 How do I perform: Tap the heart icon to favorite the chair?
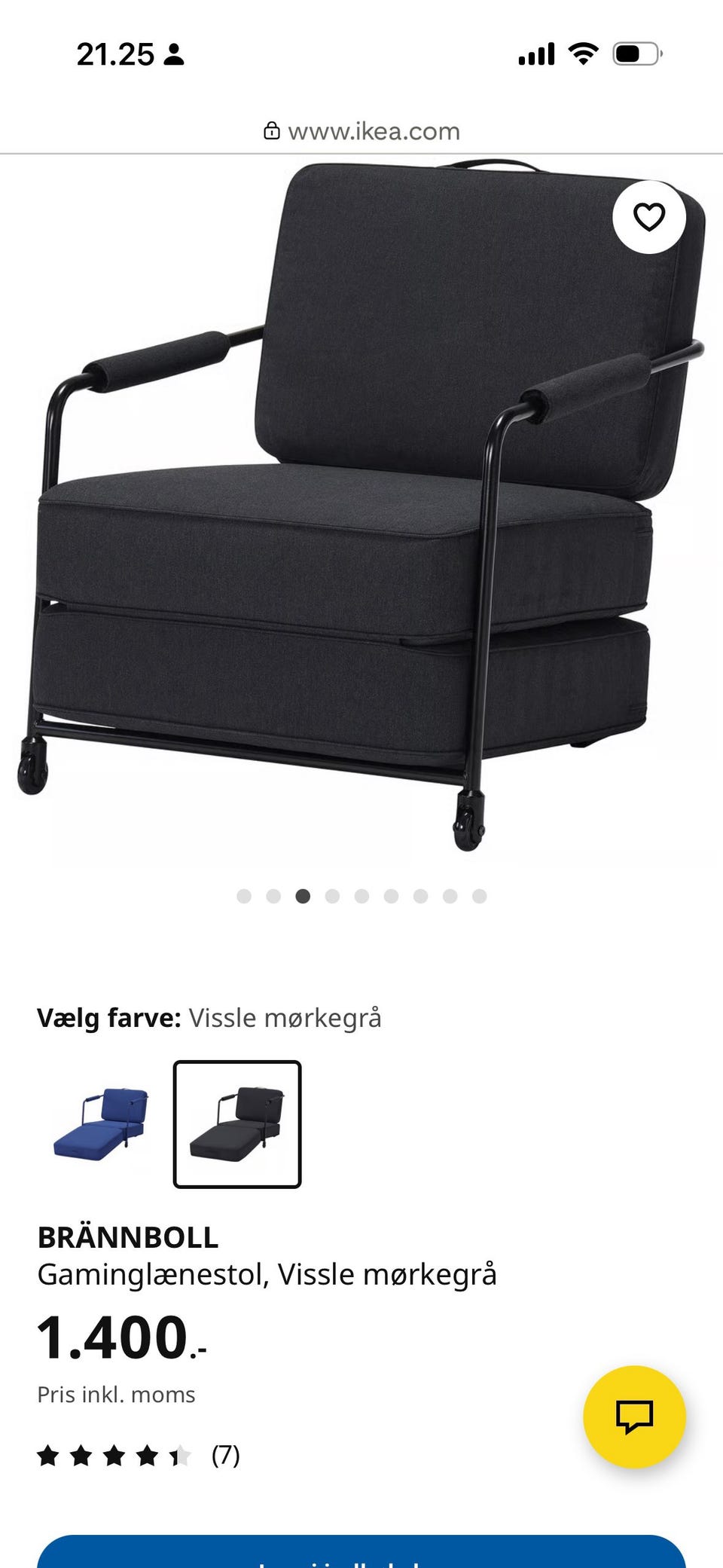(x=649, y=215)
